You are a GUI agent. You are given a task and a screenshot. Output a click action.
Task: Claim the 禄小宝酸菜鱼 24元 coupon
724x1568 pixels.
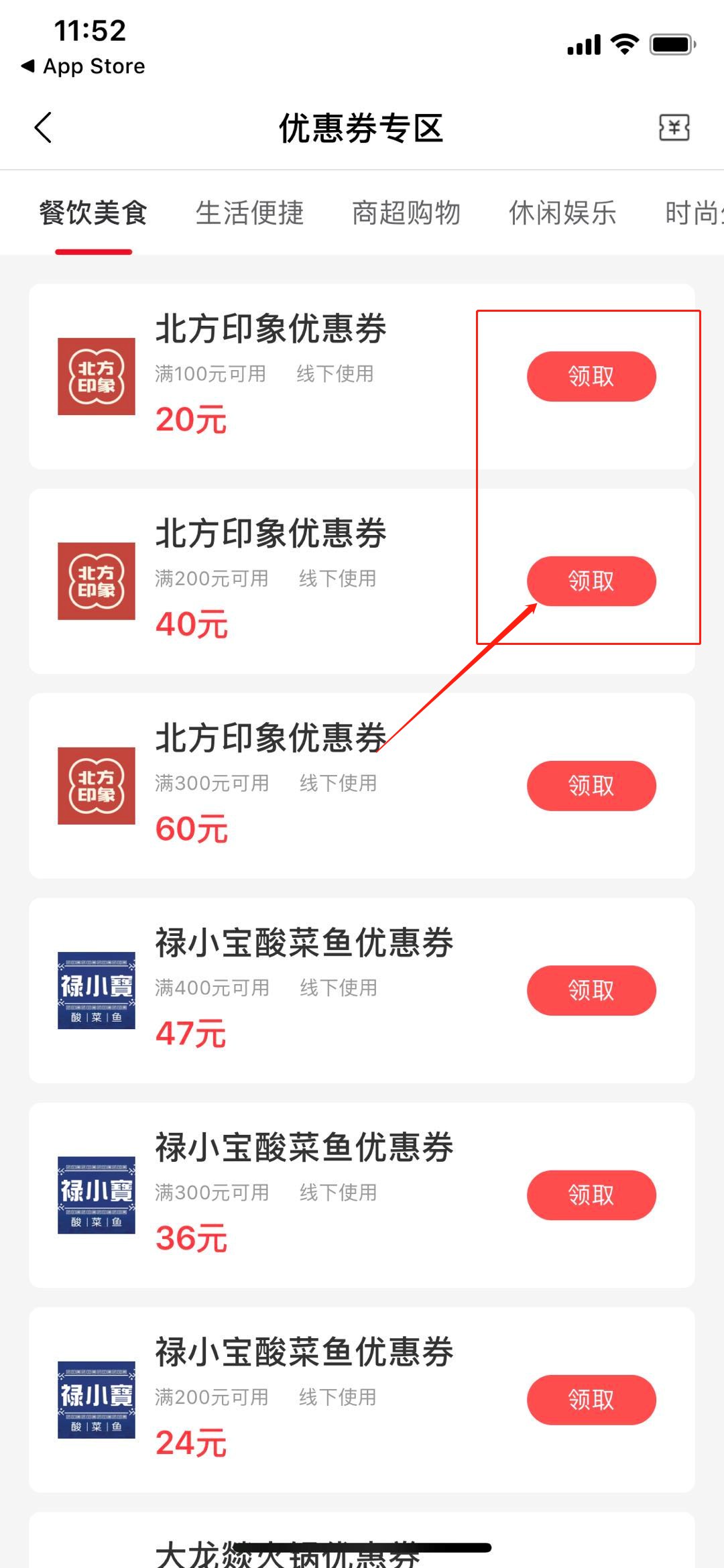point(591,1400)
